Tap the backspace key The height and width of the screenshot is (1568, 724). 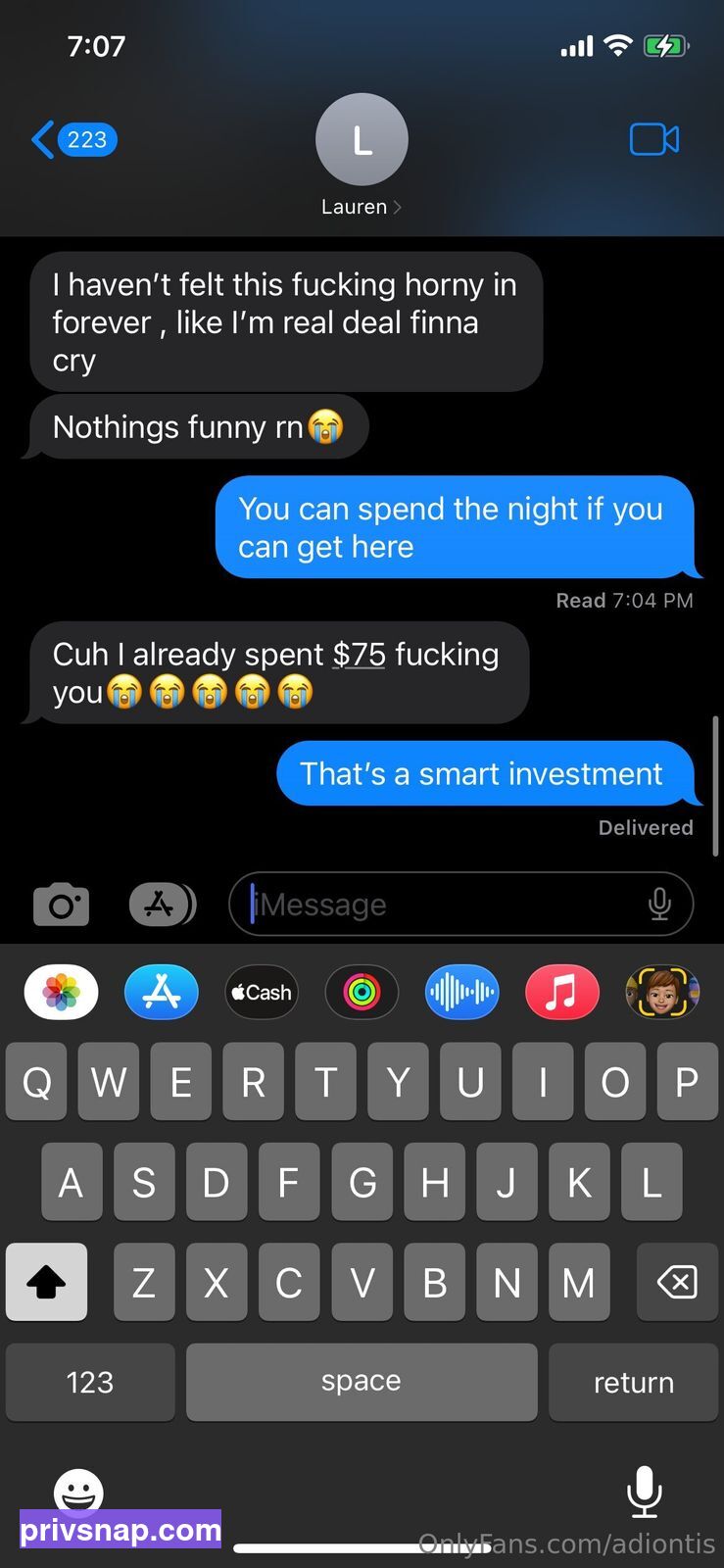tap(677, 1282)
